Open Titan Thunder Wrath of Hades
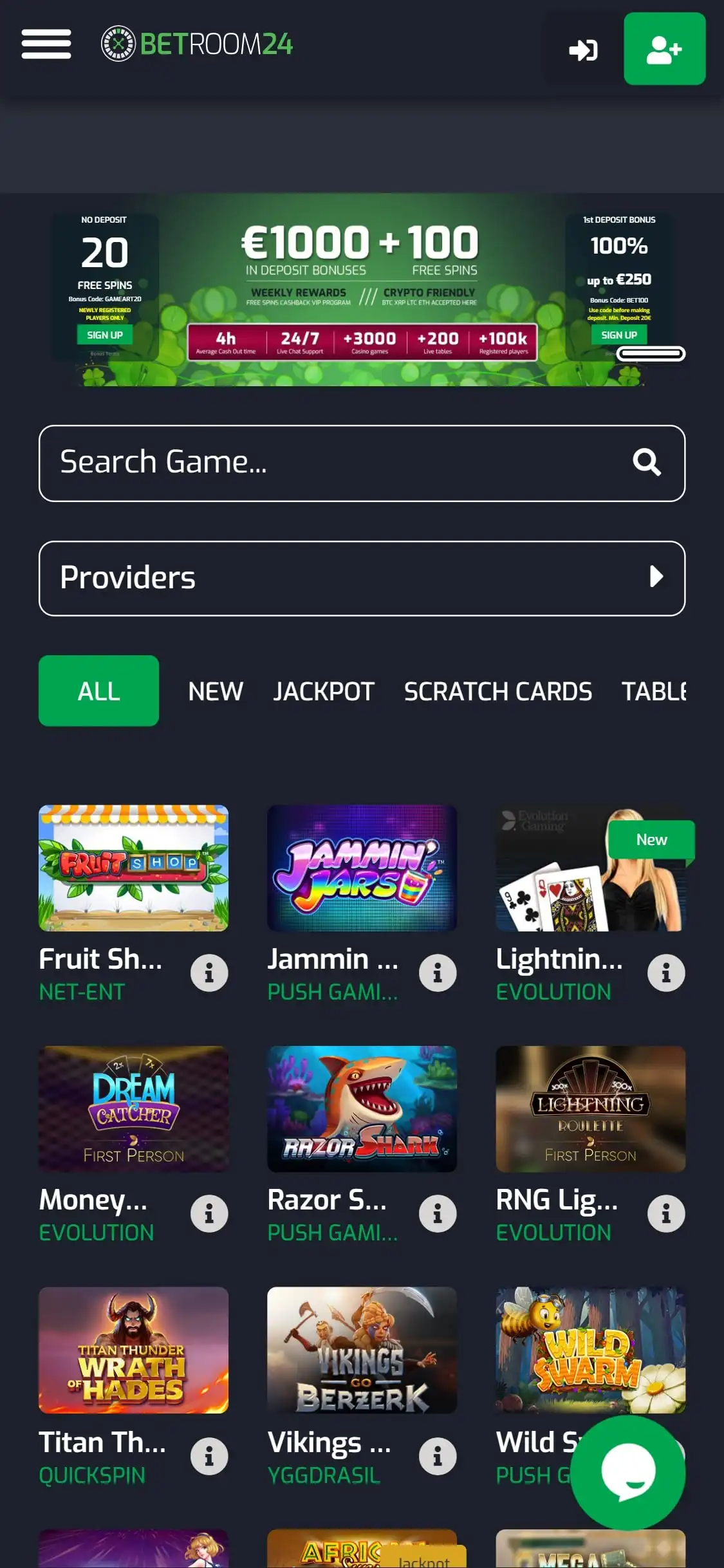This screenshot has height=1568, width=724. point(133,1350)
